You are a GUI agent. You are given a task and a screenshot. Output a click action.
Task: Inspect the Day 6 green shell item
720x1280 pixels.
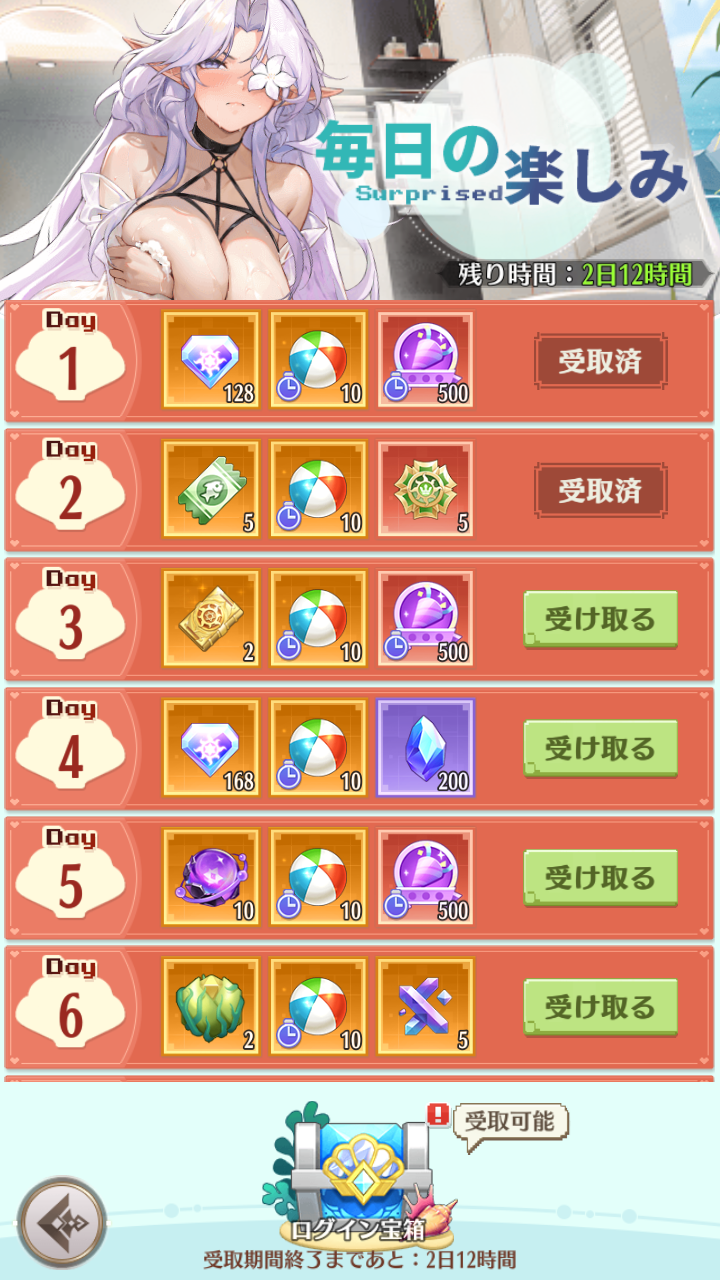point(211,1005)
